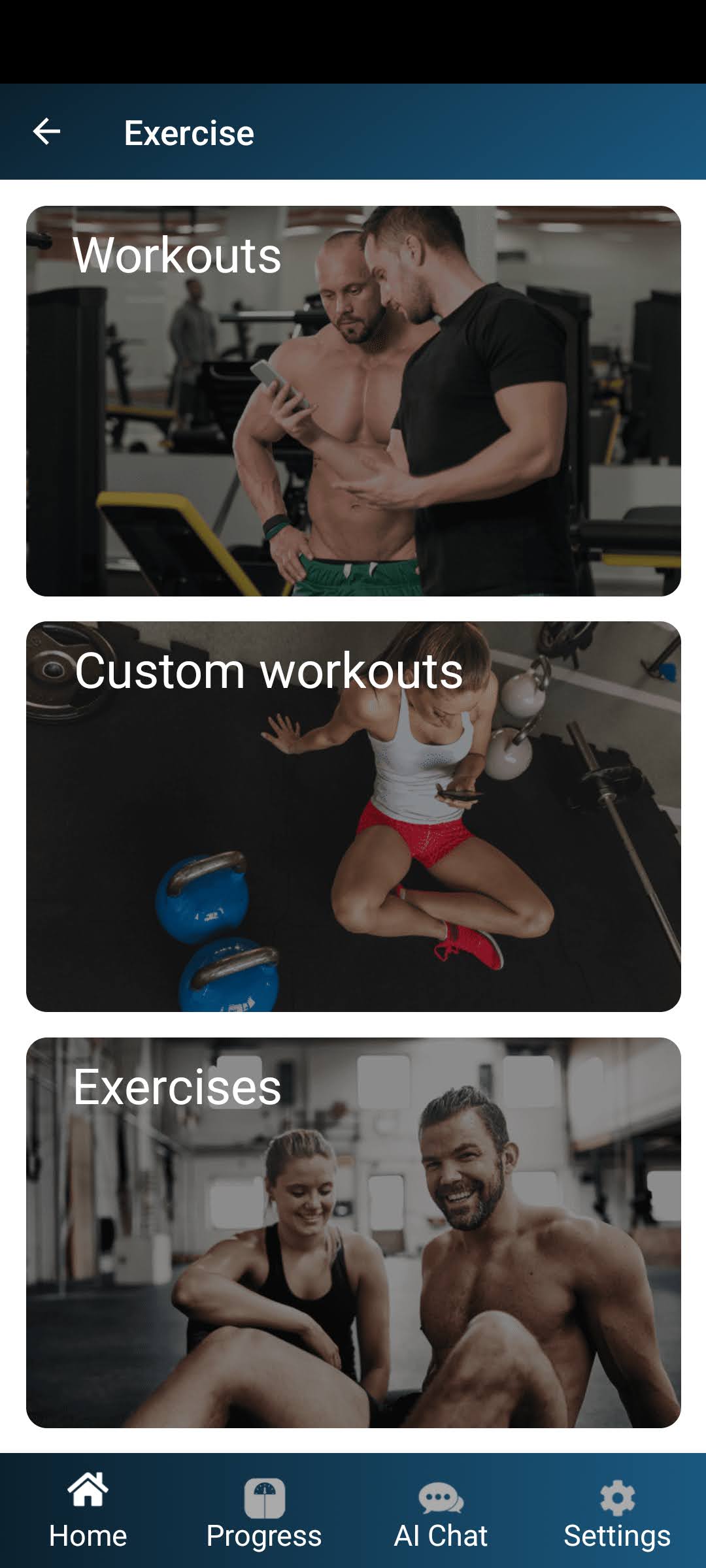Go back using the arrow icon
The image size is (706, 1568).
click(x=46, y=132)
